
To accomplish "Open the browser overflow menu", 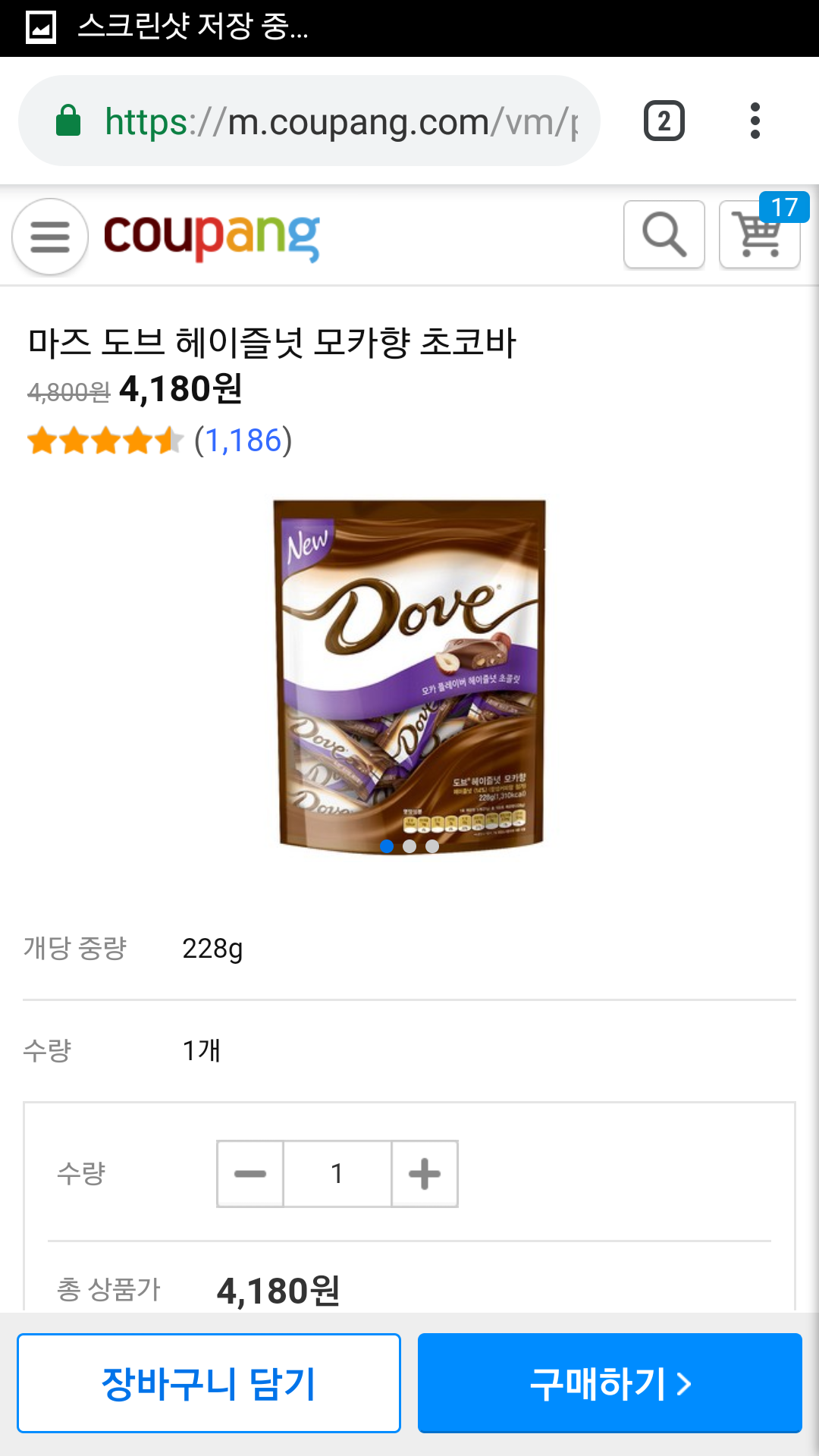I will (755, 121).
